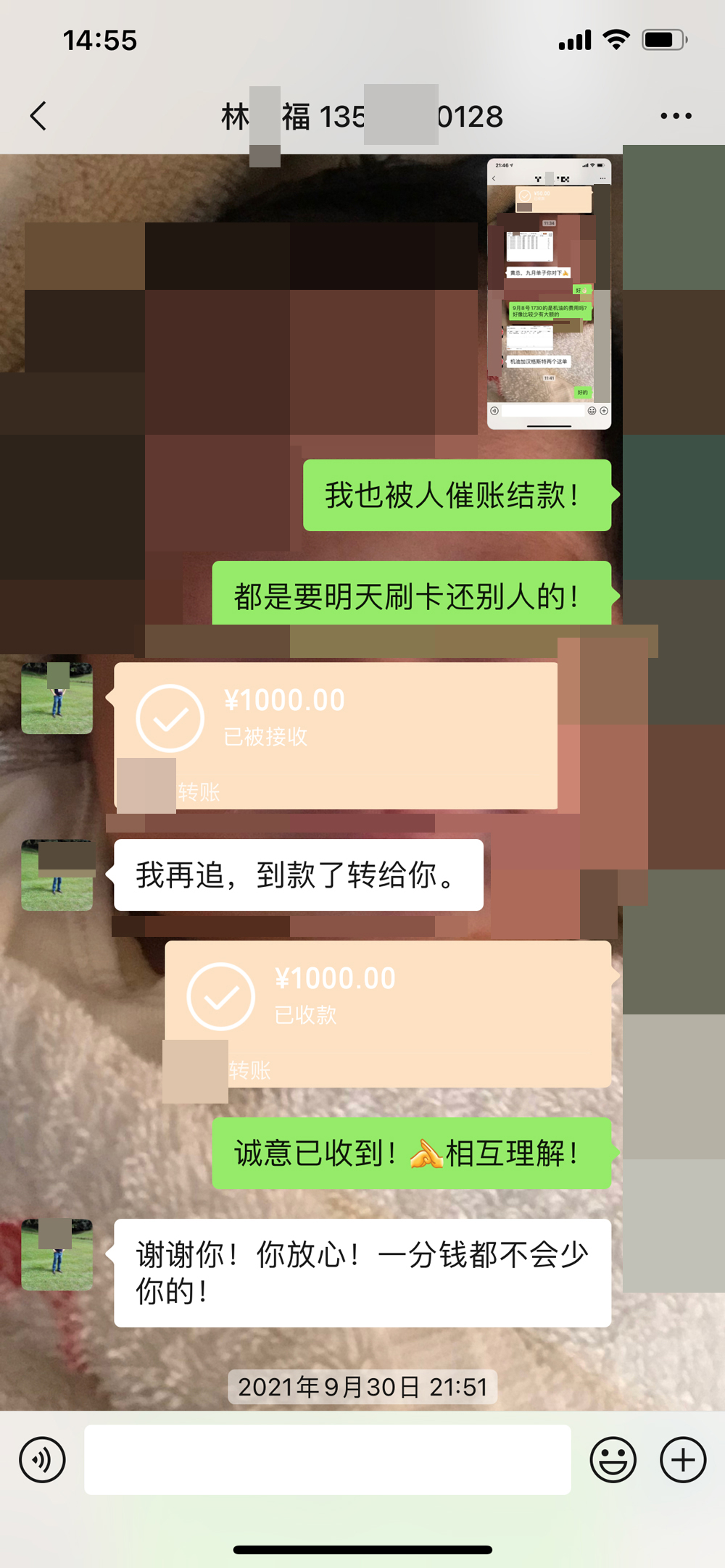Focus the message text field
Image resolution: width=725 pixels, height=1568 pixels.
328,1460
